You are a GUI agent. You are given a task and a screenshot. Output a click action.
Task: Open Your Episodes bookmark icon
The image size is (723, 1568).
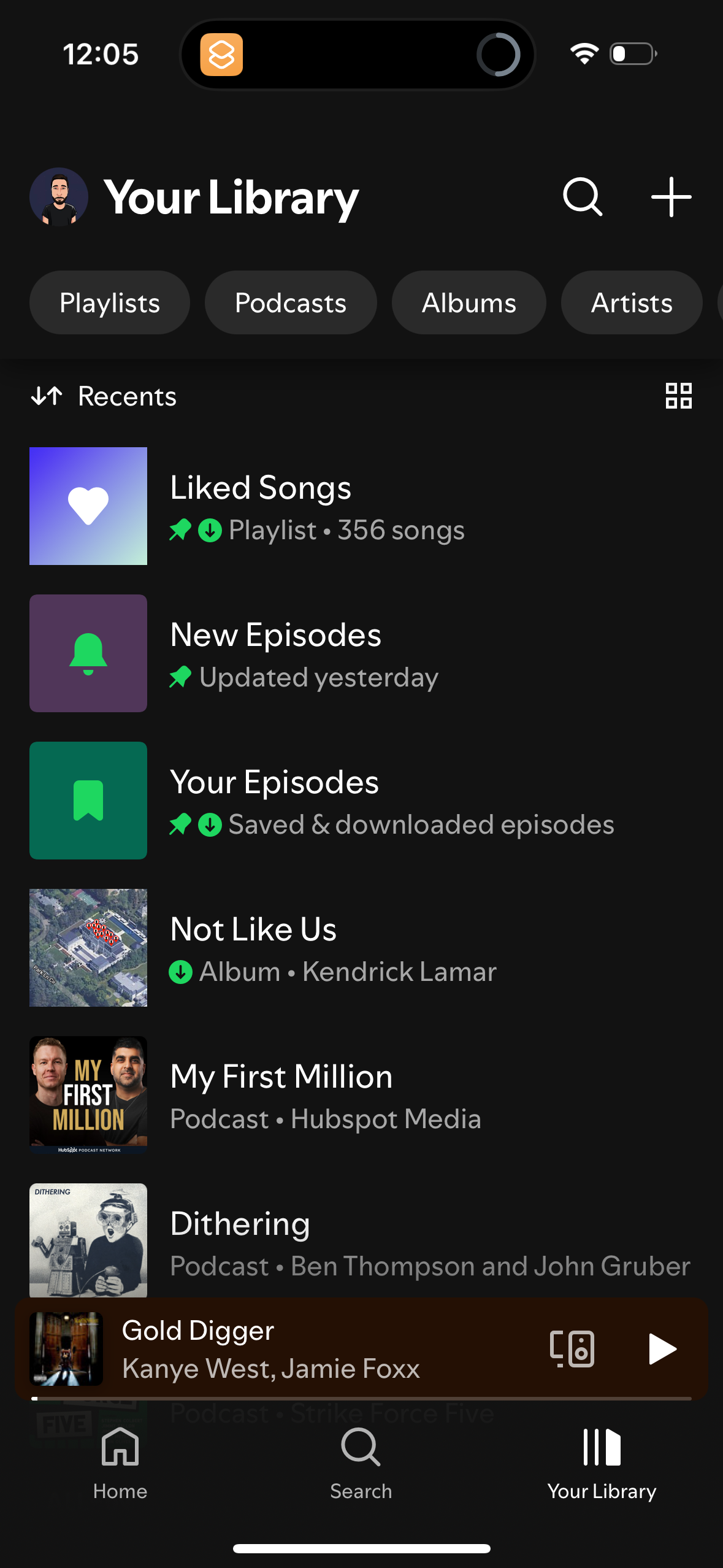88,800
